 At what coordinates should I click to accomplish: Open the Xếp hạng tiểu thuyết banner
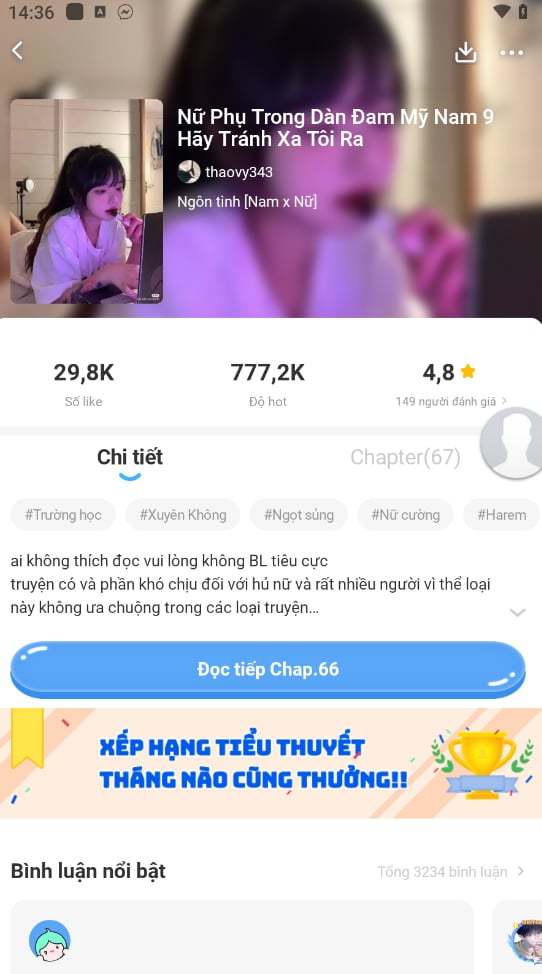pyautogui.click(x=271, y=763)
